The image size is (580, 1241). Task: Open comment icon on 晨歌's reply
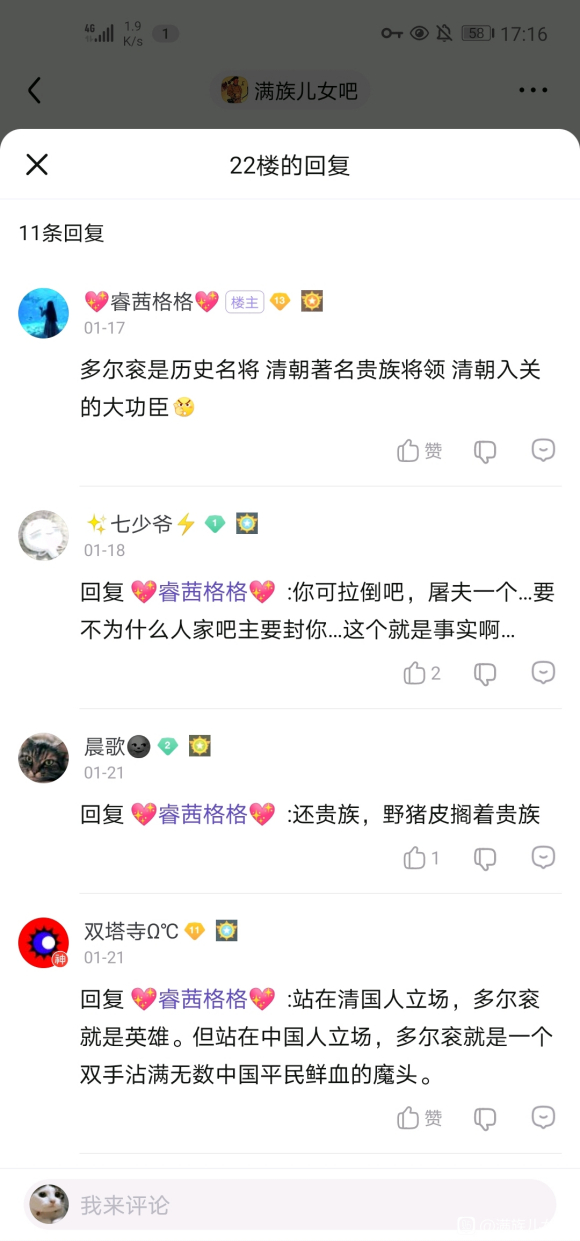tap(543, 857)
